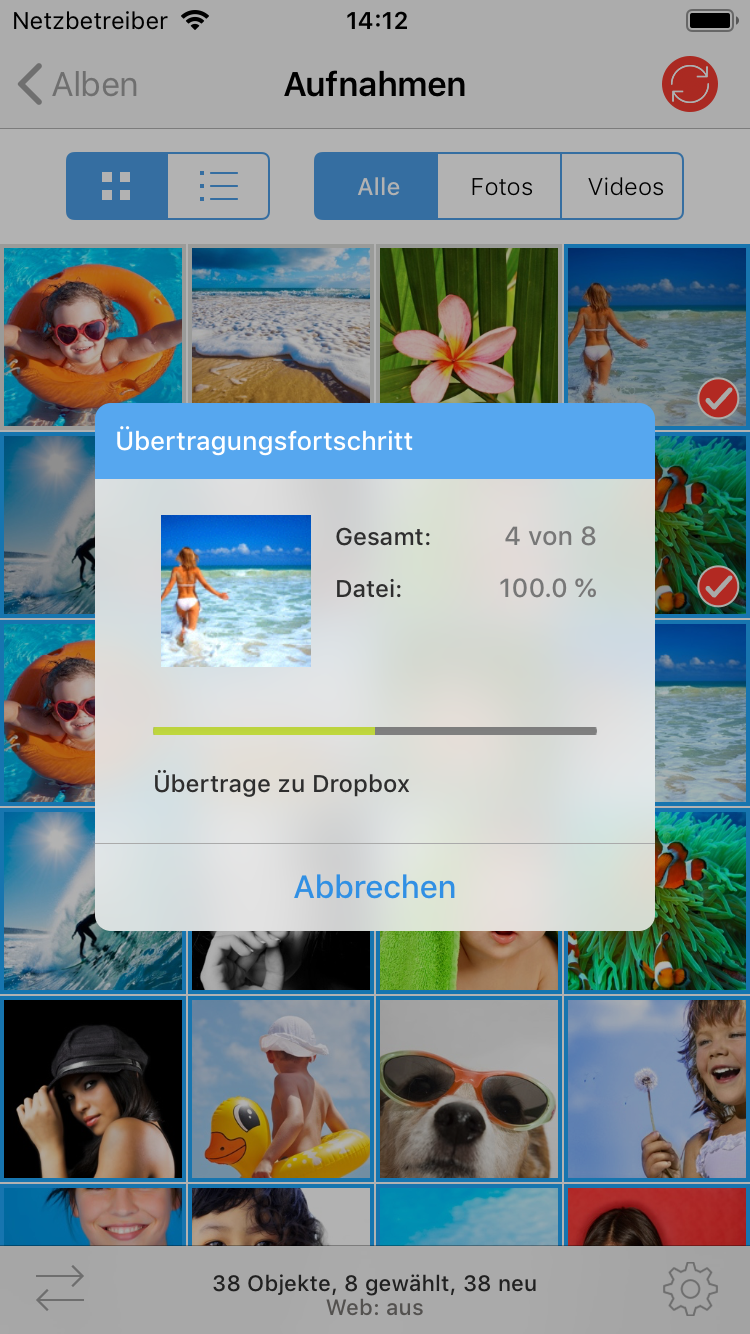This screenshot has height=1334, width=750.
Task: Switch to grid view
Action: (117, 186)
